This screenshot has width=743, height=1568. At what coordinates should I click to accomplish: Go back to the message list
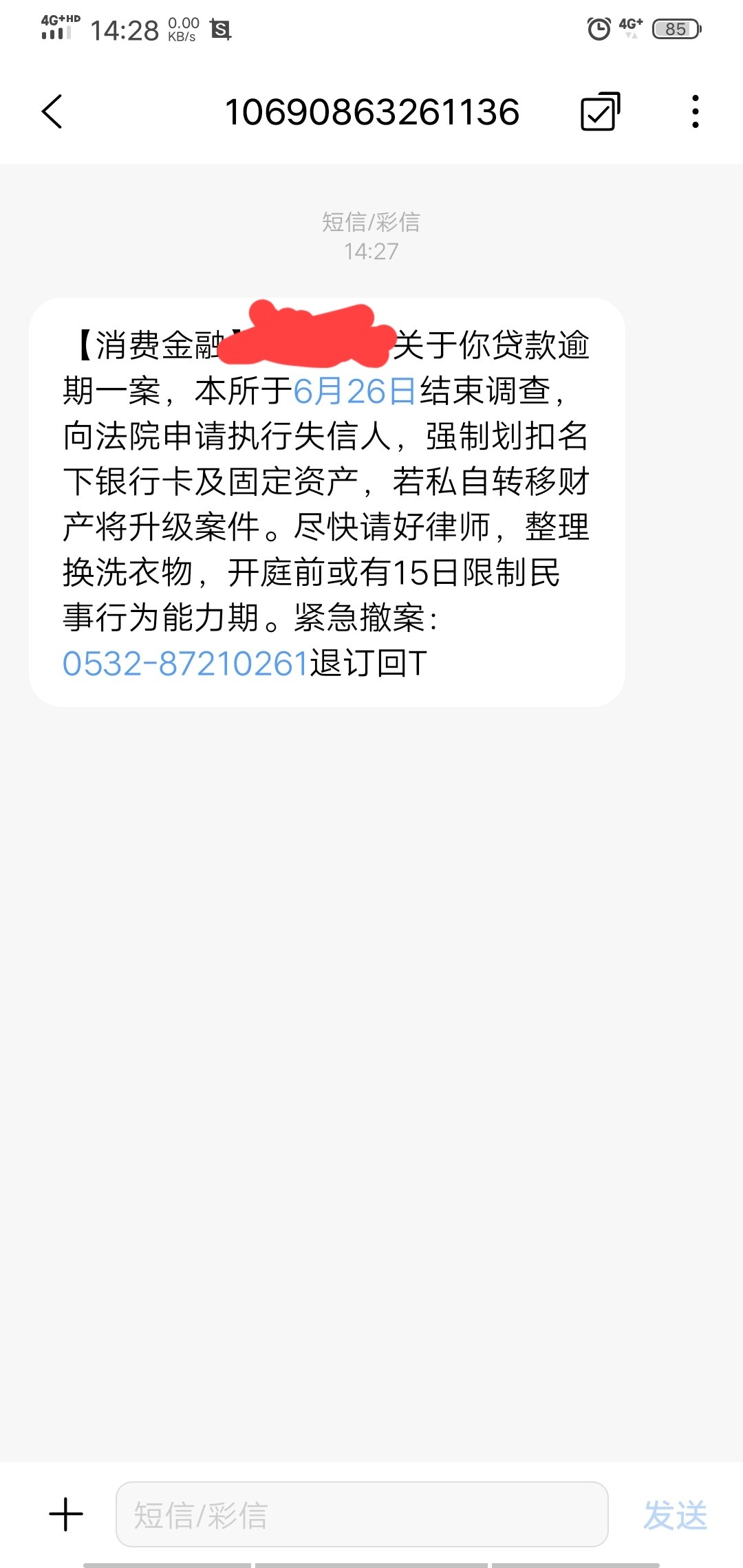coord(52,111)
